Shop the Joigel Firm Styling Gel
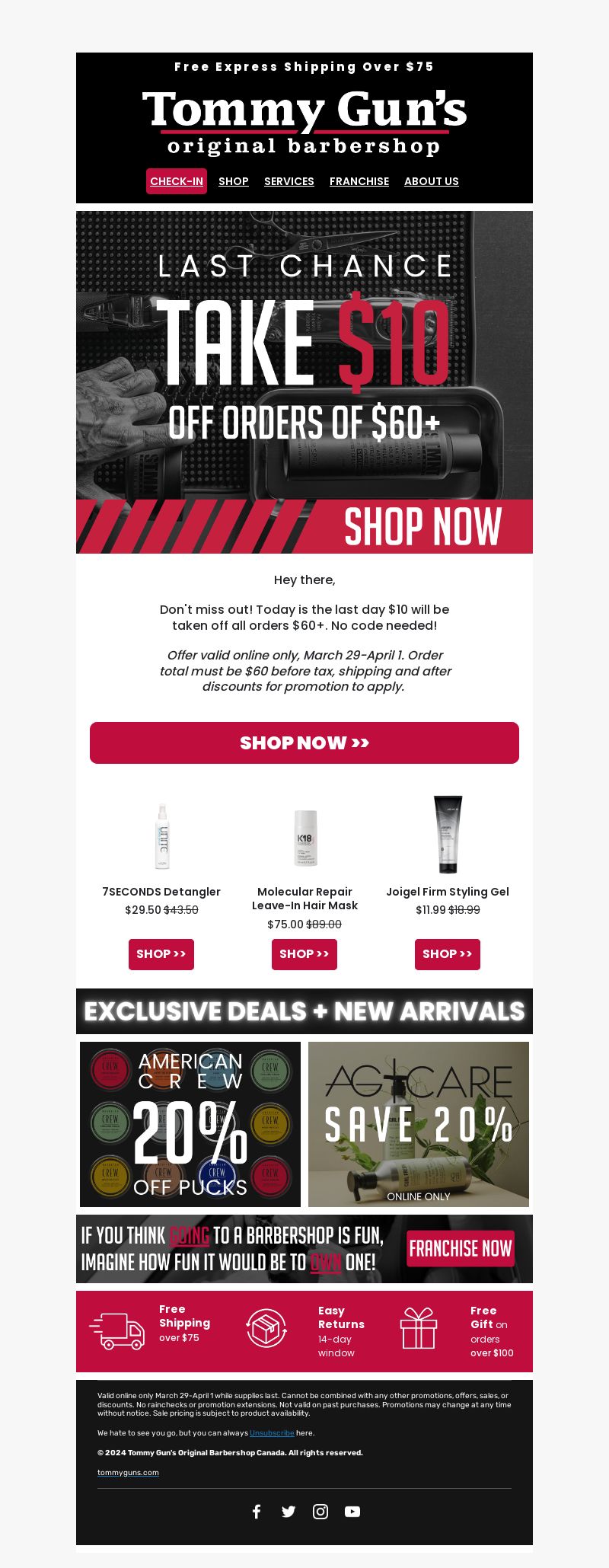 (x=448, y=954)
